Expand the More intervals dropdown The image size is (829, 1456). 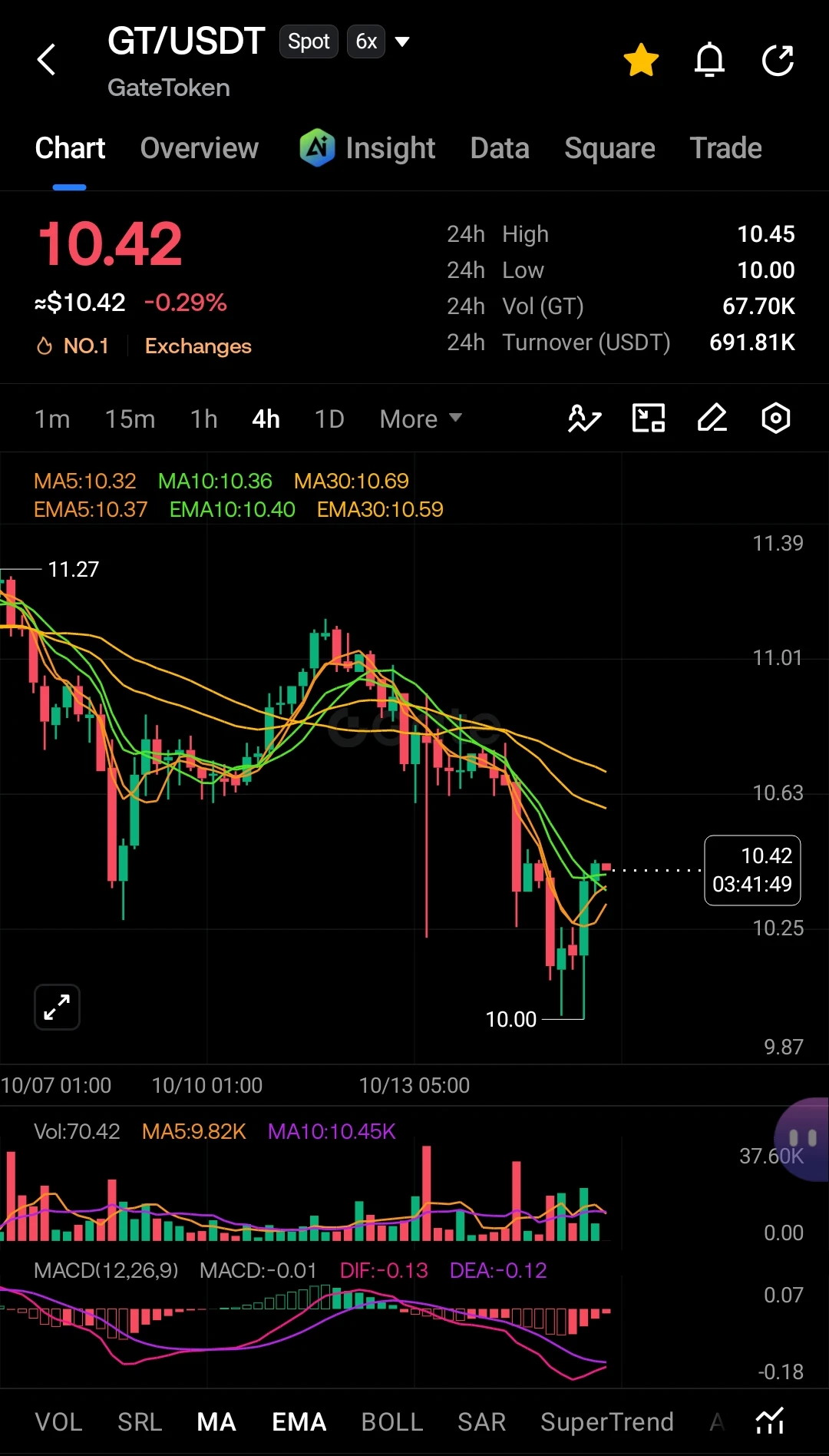[x=421, y=419]
